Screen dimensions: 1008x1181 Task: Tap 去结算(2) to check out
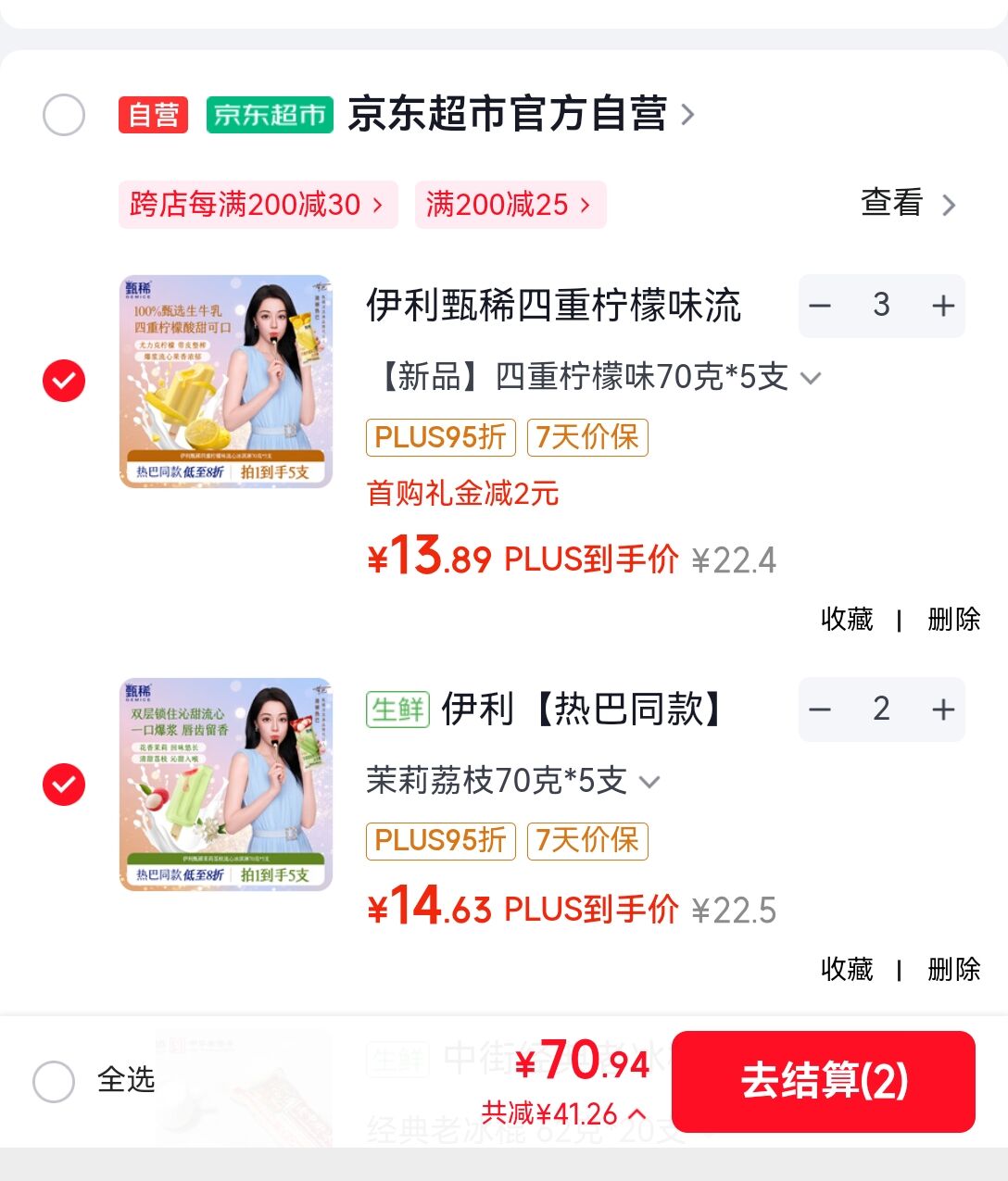pos(823,1081)
